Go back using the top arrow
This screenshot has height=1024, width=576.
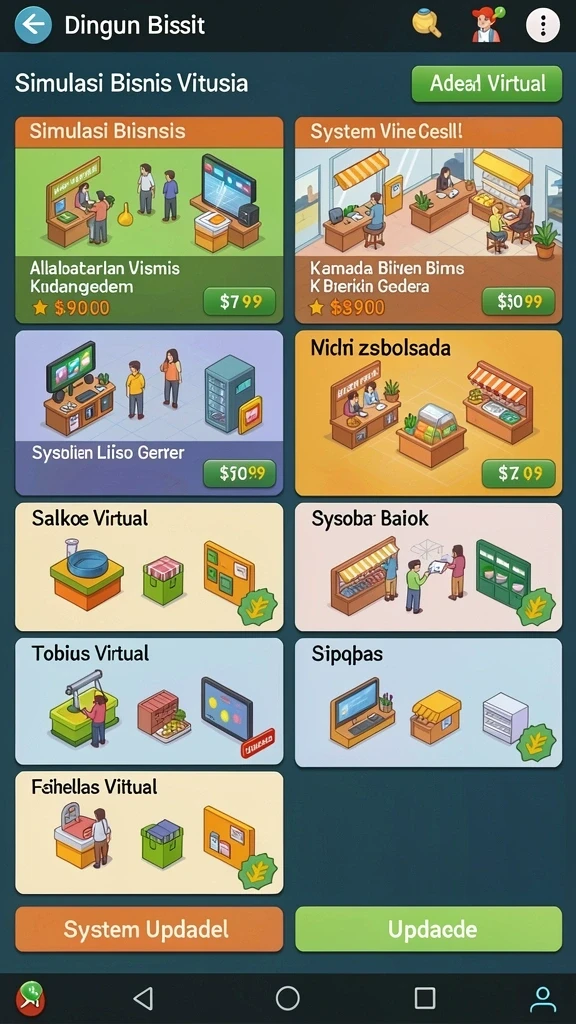(x=33, y=25)
